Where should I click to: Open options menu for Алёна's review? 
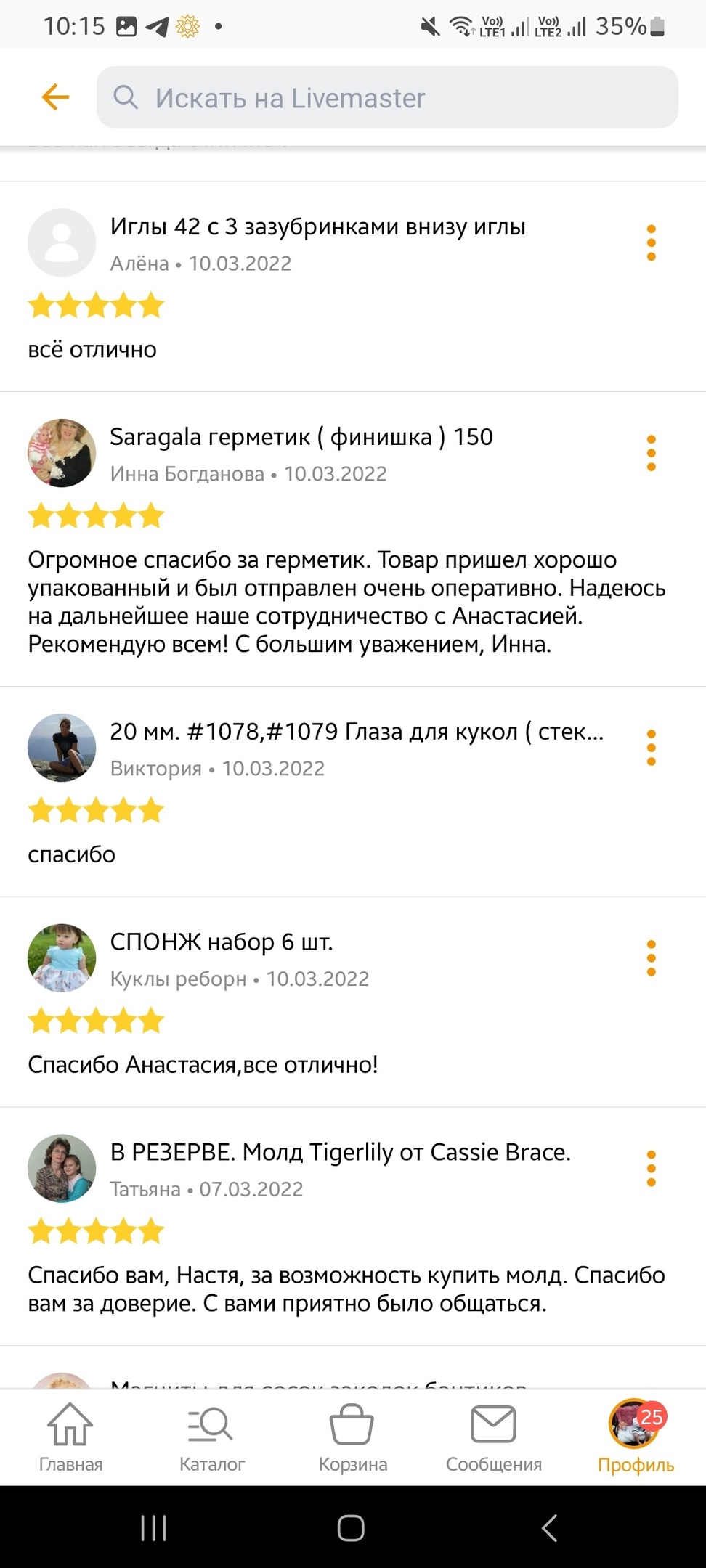coord(651,242)
